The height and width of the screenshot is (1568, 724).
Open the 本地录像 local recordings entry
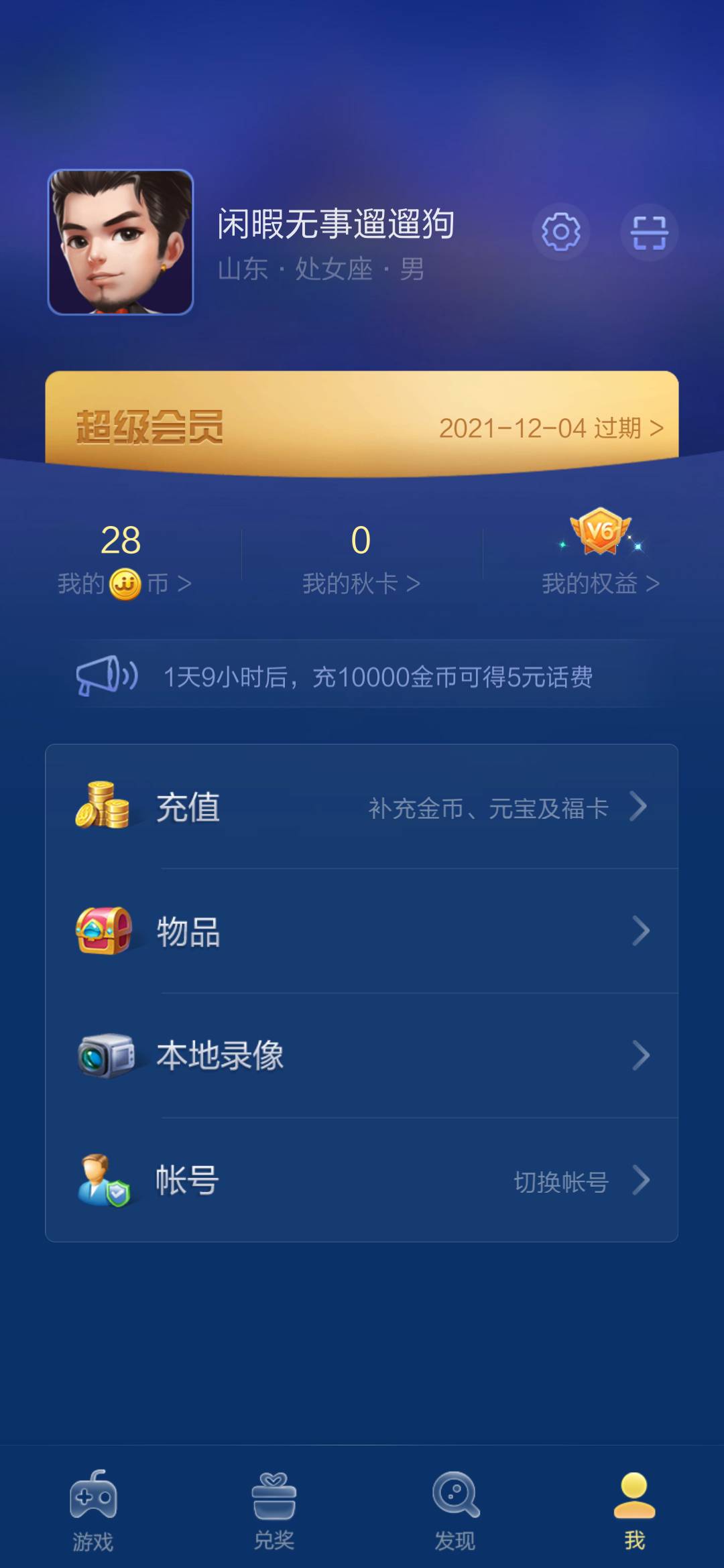(362, 1054)
